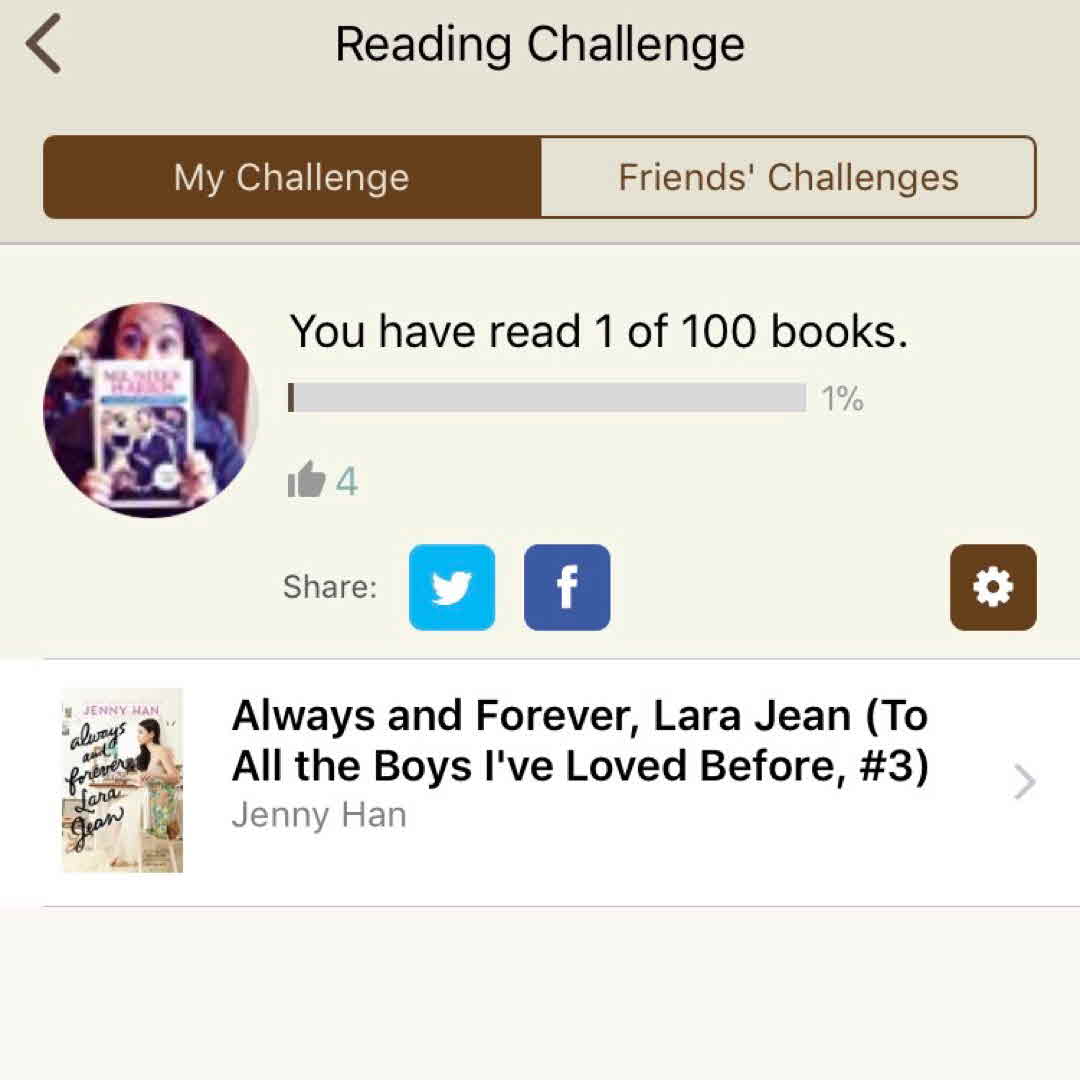
Task: Open challenge settings gear
Action: point(992,587)
